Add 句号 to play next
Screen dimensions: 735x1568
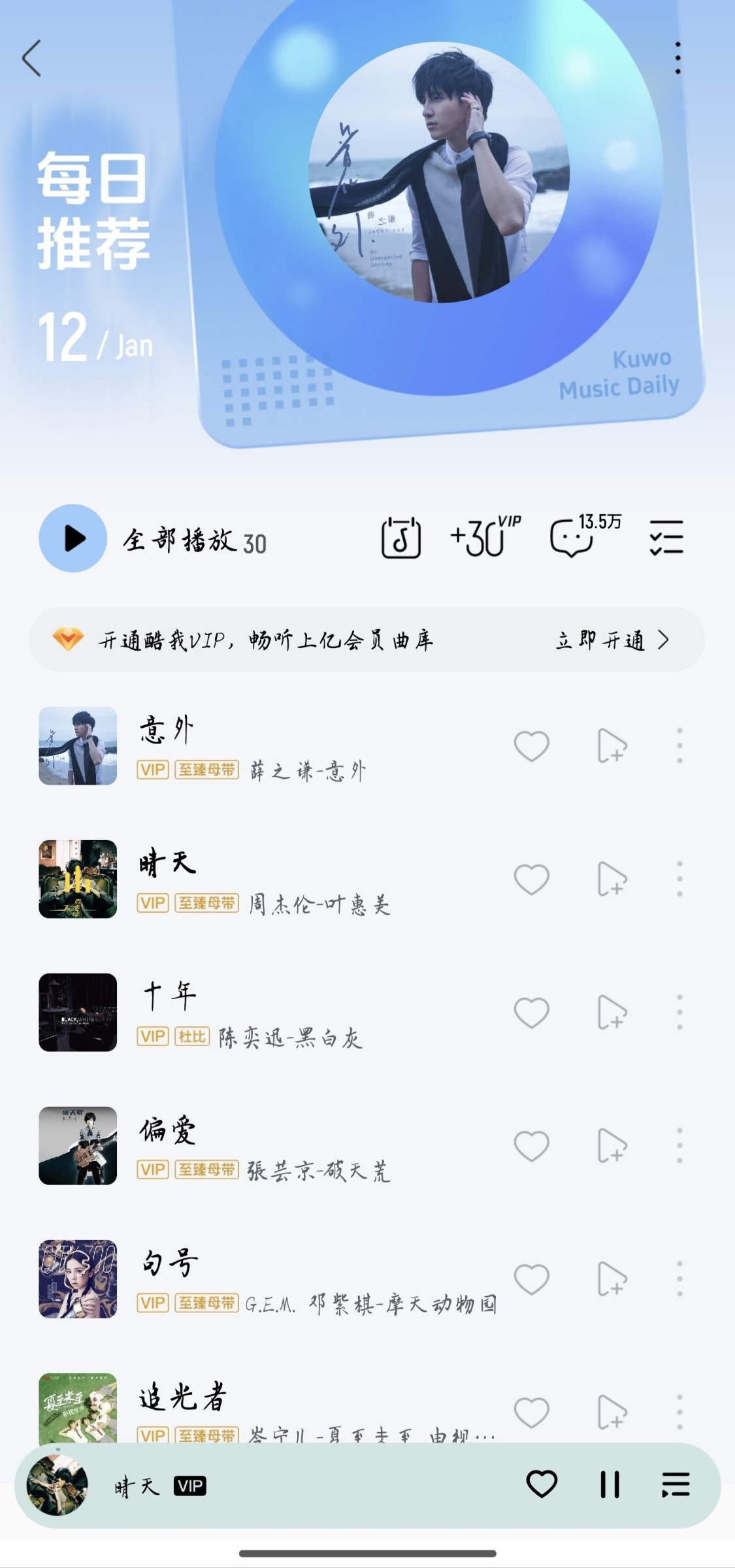click(612, 1279)
